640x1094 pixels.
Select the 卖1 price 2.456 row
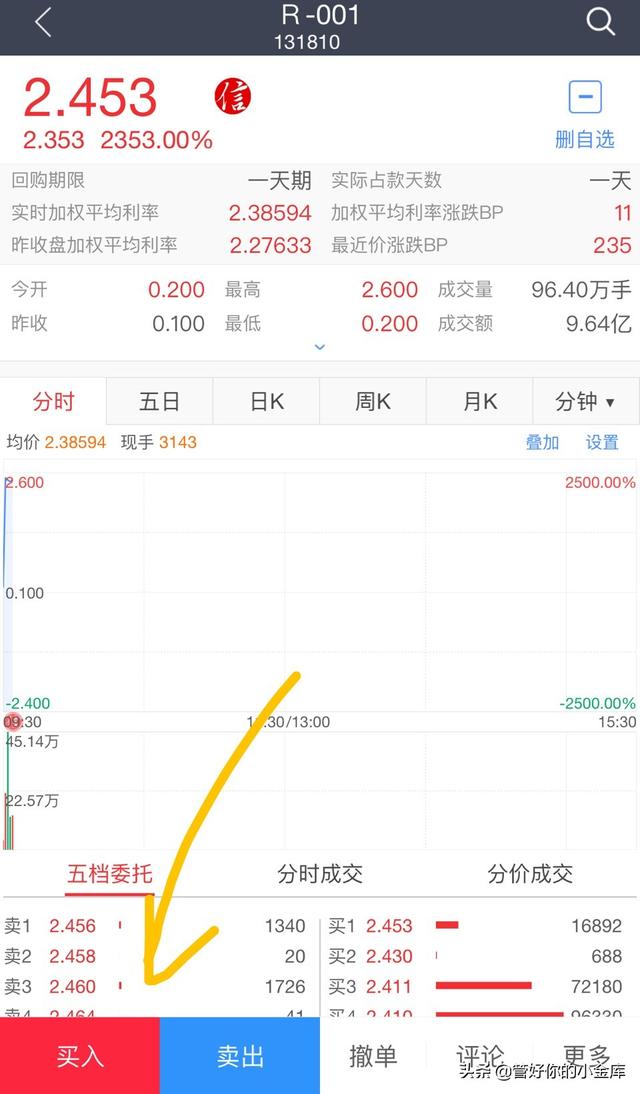coord(156,926)
